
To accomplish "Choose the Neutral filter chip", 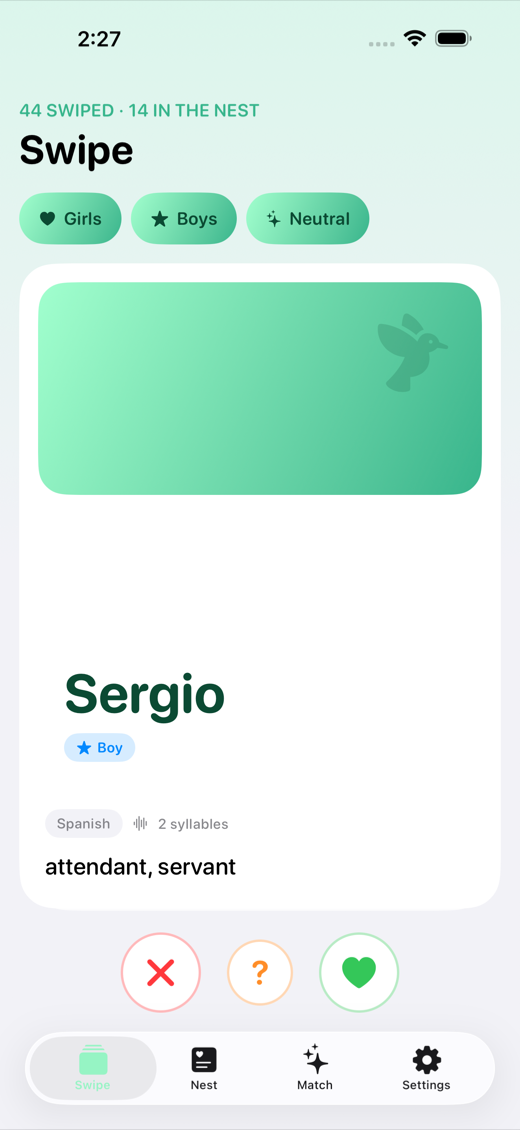I will pos(308,218).
